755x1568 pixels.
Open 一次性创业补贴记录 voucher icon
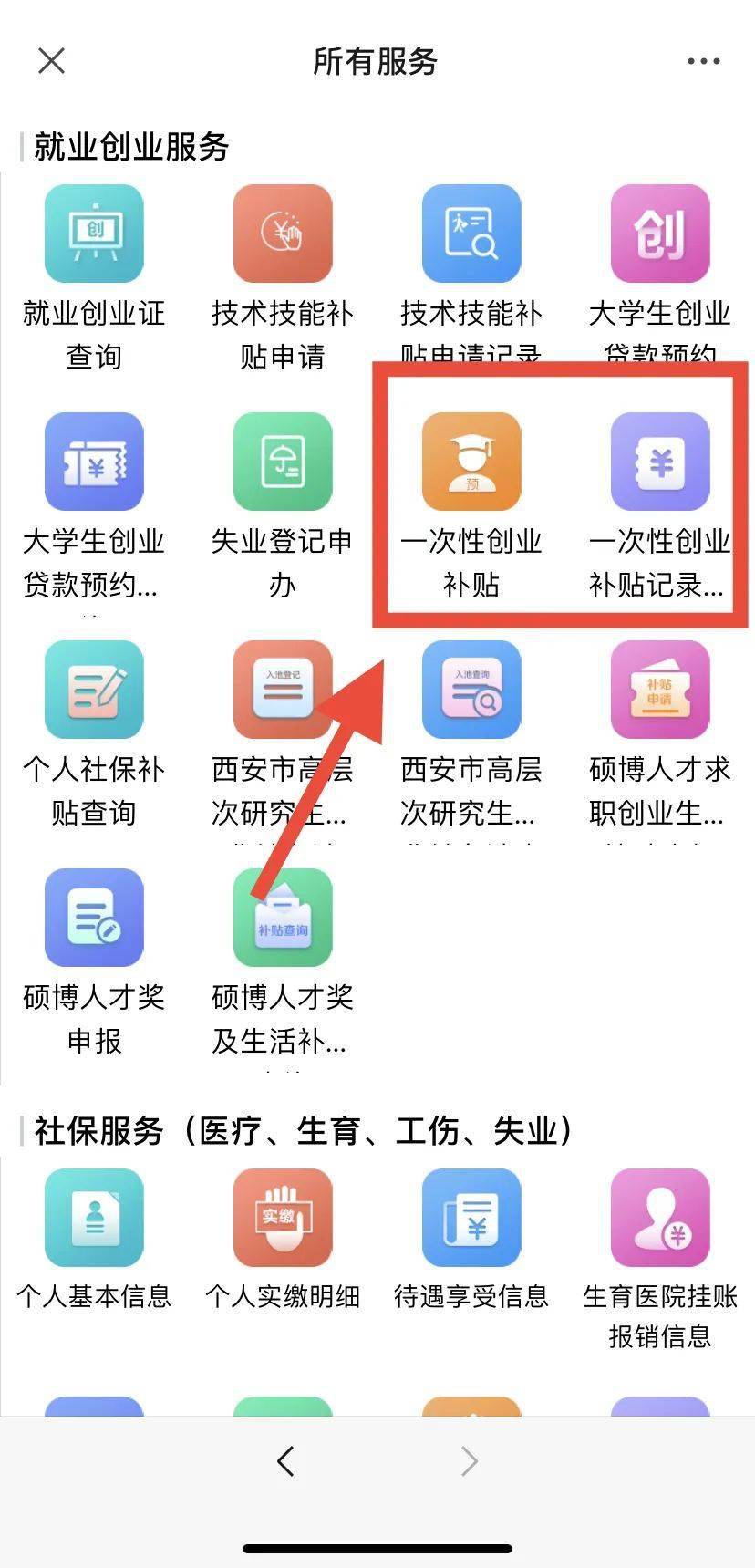pyautogui.click(x=660, y=462)
